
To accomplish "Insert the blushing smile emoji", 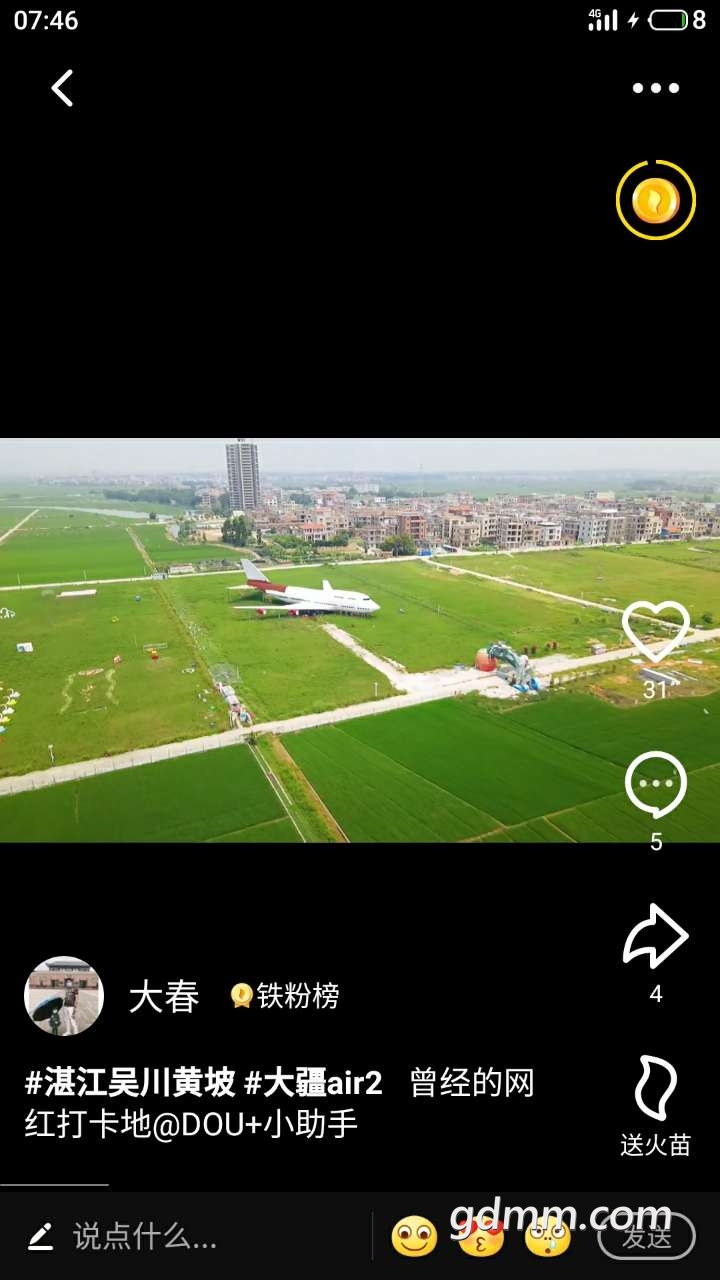I will pos(414,1238).
